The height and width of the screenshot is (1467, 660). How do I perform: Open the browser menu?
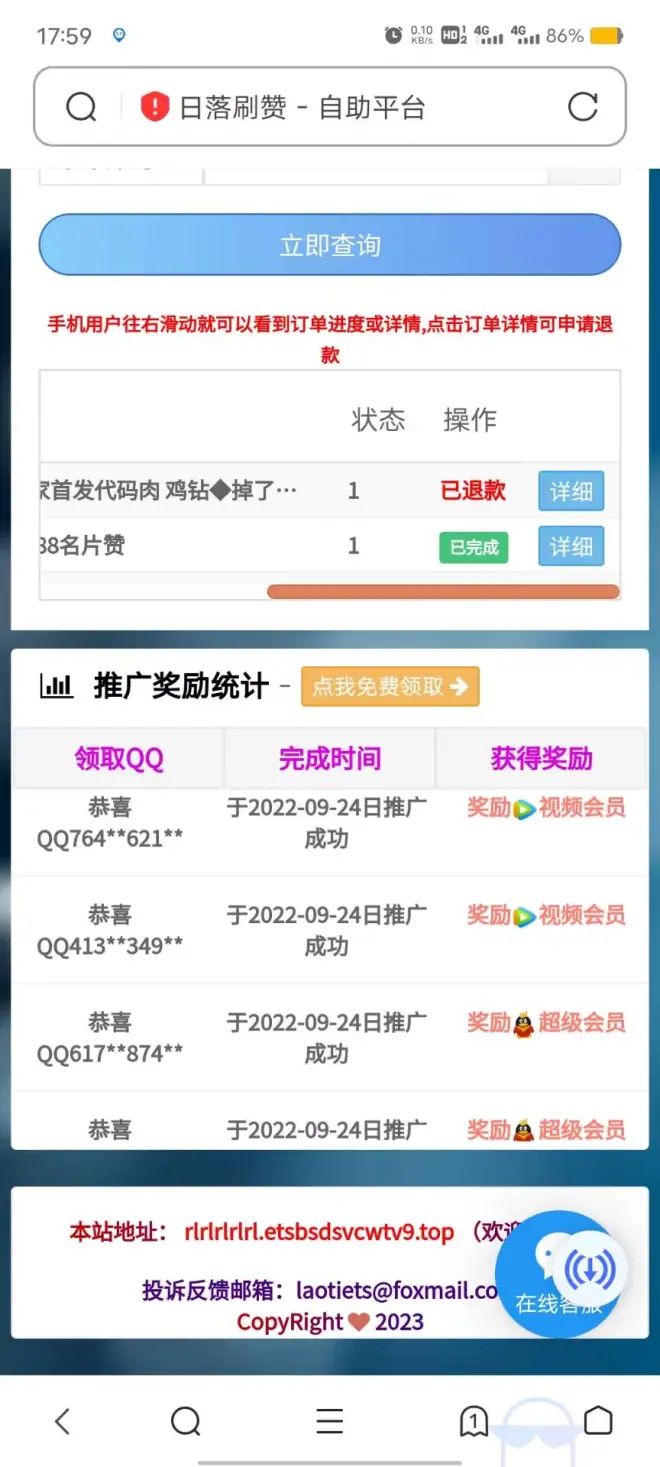point(329,1420)
